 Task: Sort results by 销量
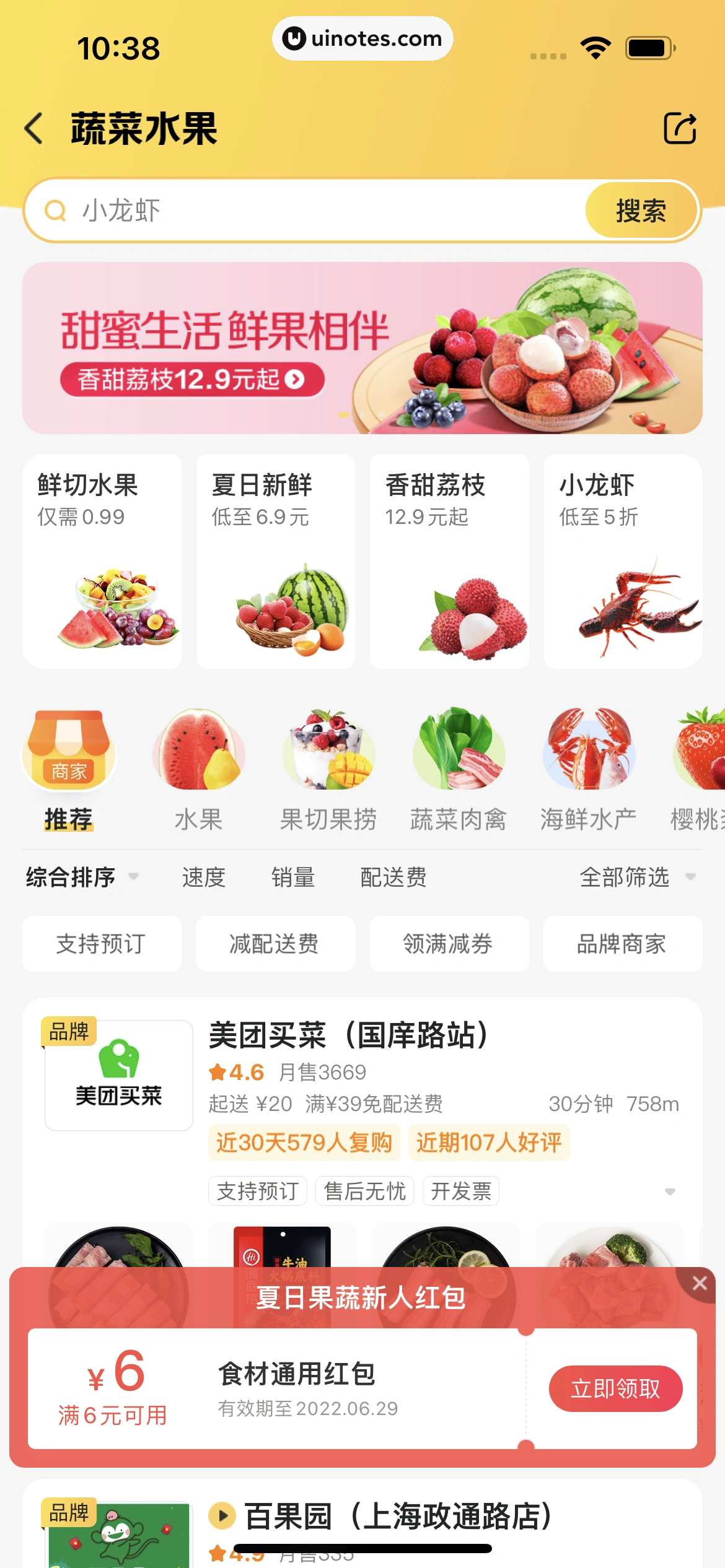(x=294, y=878)
